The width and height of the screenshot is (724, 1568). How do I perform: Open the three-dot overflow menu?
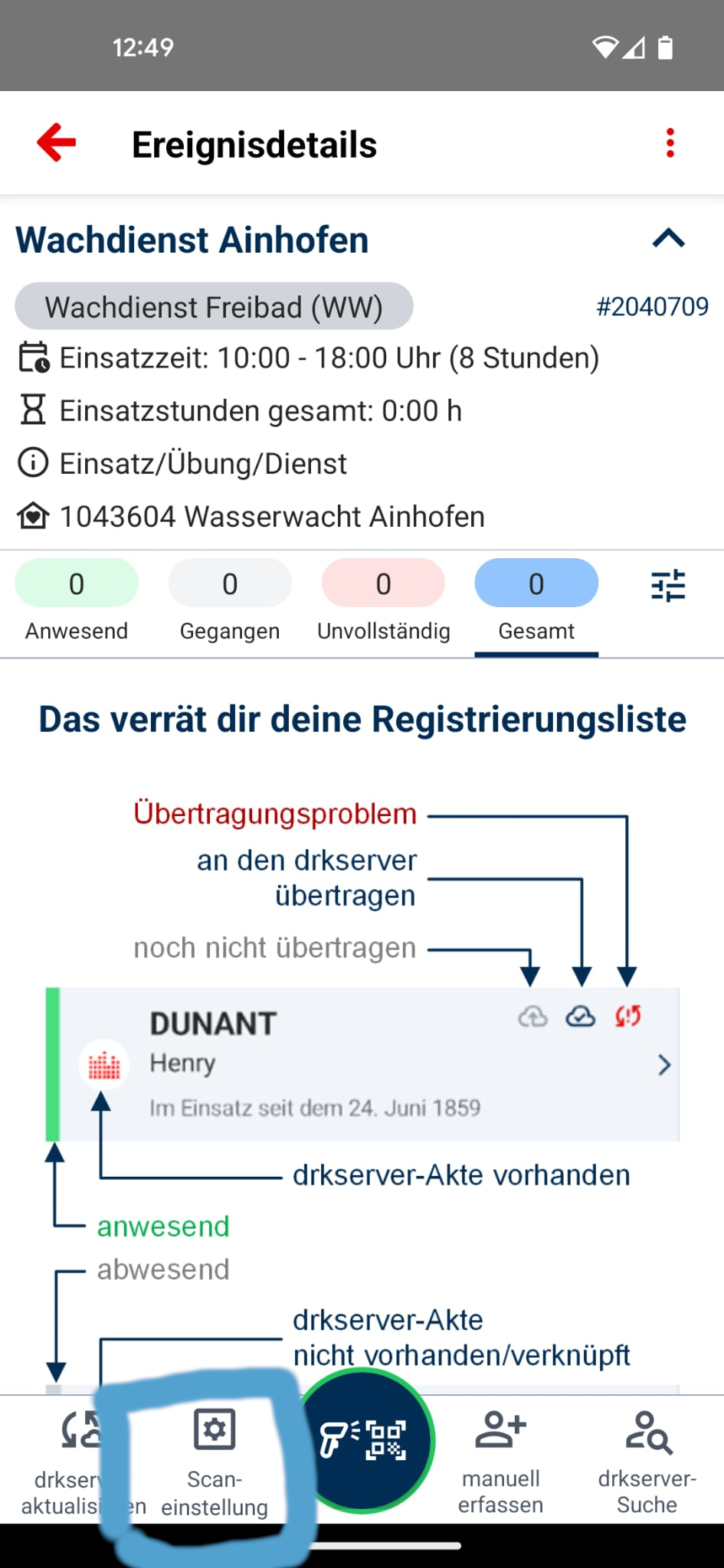tap(670, 143)
